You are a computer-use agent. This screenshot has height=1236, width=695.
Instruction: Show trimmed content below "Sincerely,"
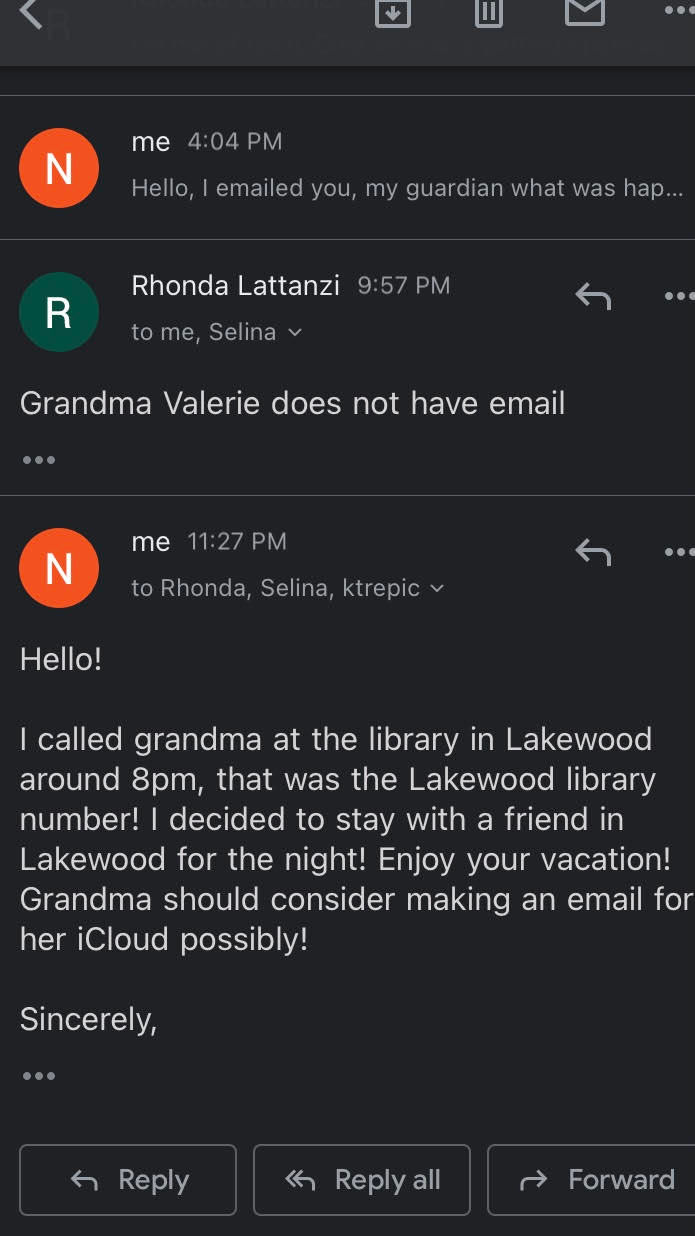point(38,1076)
